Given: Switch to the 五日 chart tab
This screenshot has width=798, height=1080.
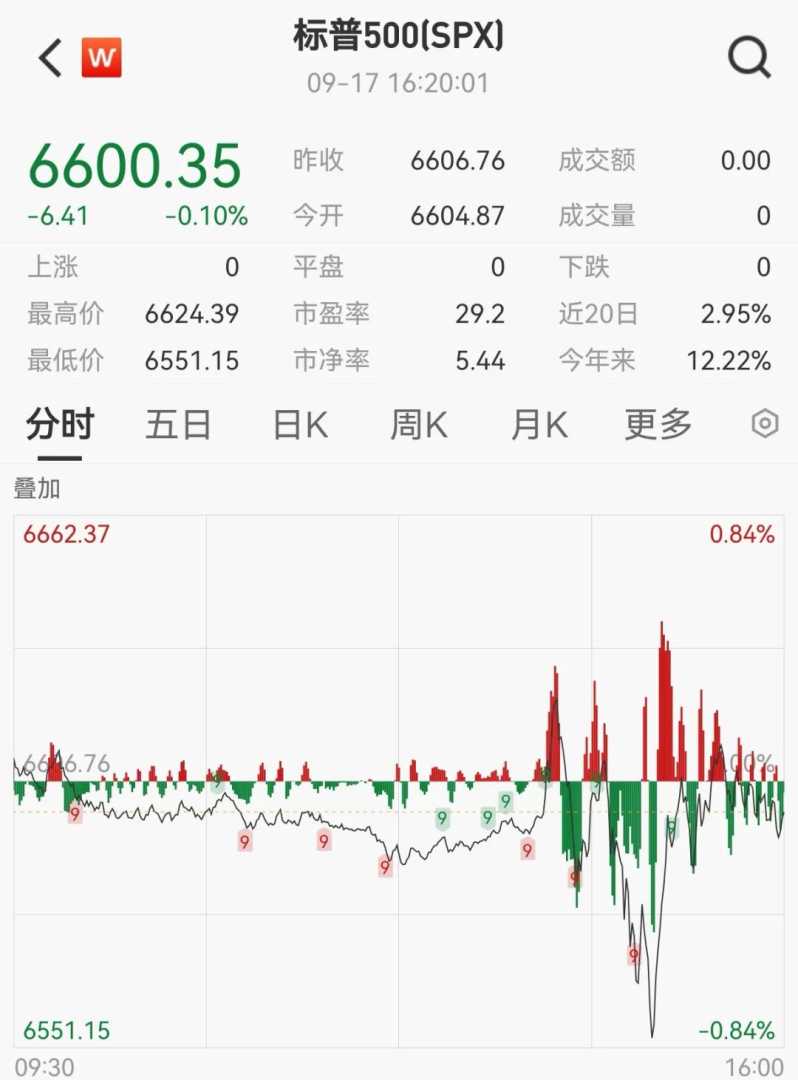Looking at the screenshot, I should pos(178,425).
